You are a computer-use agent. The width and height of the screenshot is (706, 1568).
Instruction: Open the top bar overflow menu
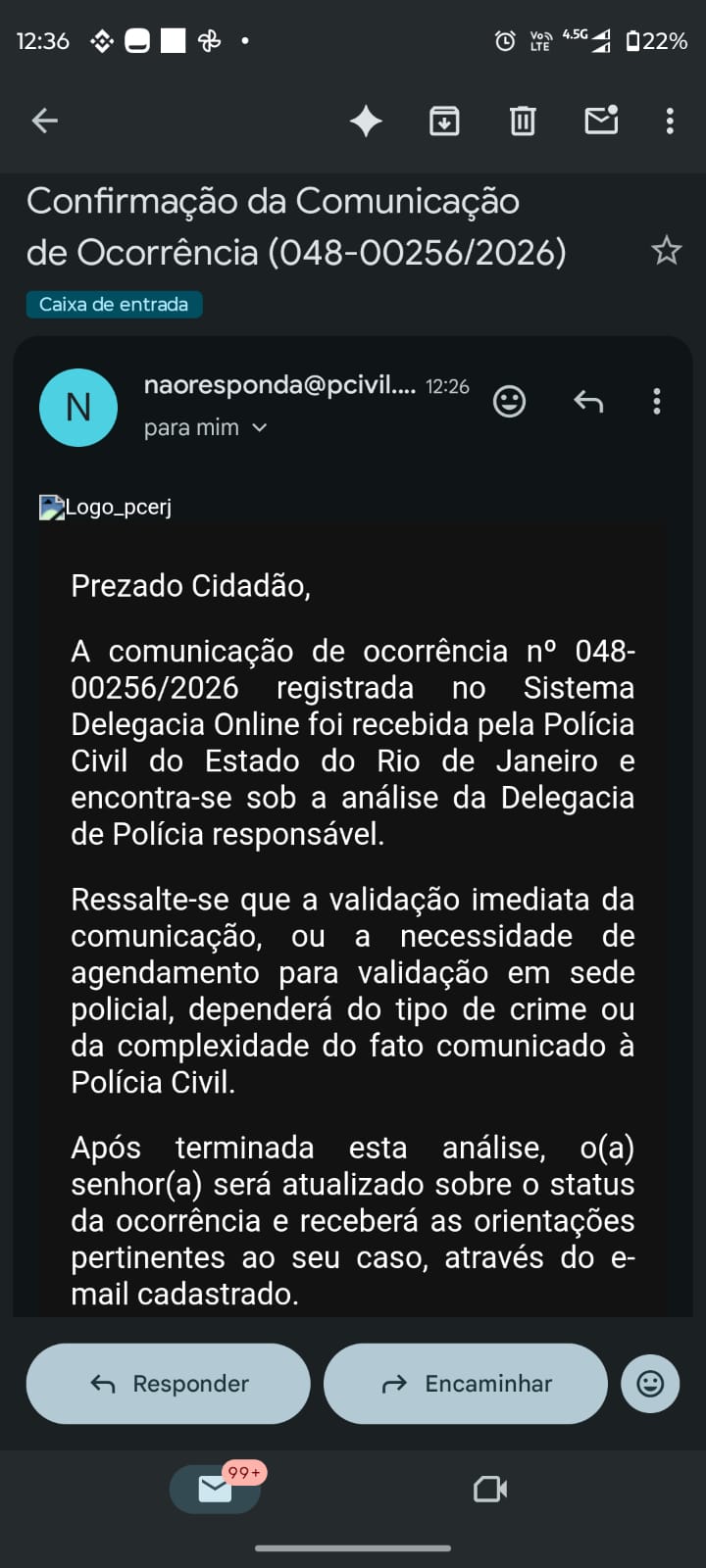(670, 121)
